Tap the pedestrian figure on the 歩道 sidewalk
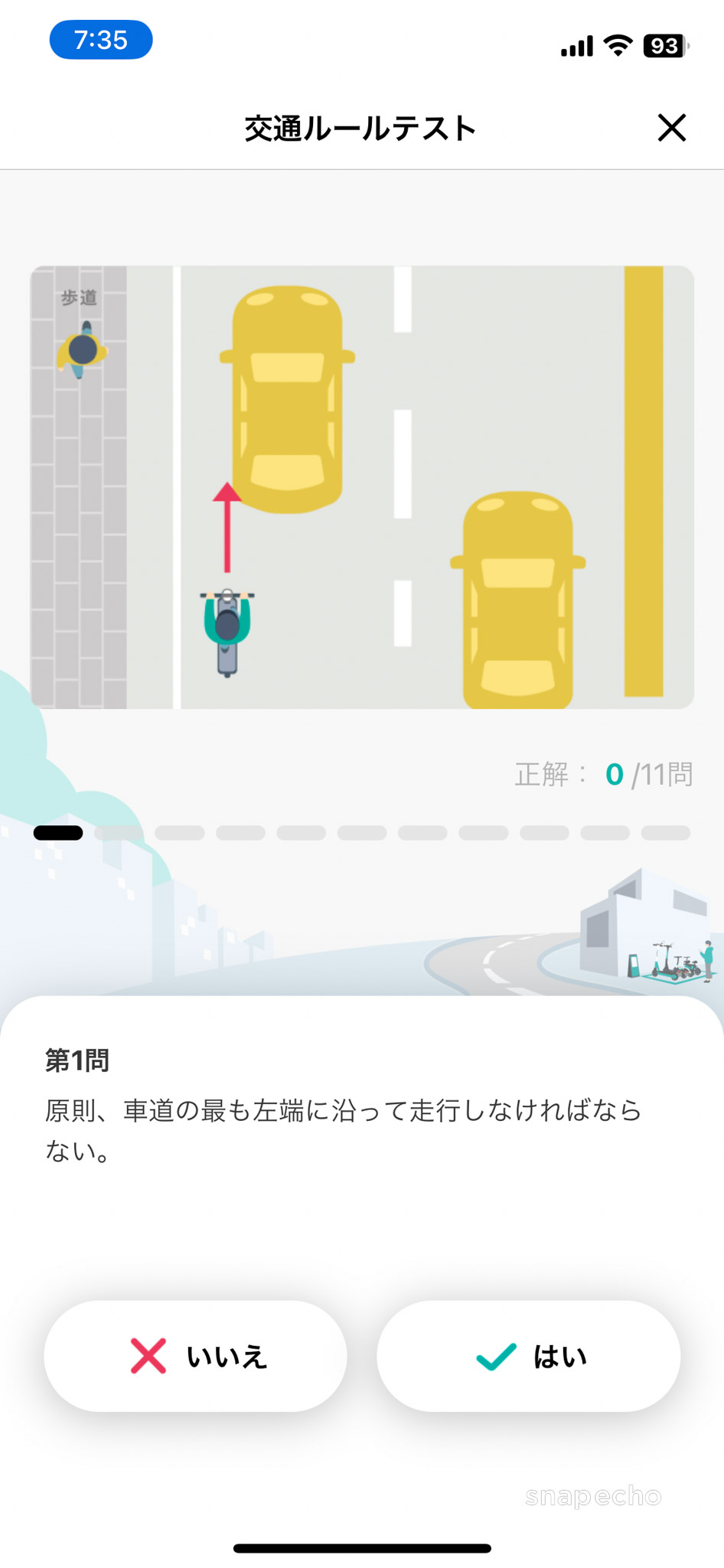 [82, 348]
